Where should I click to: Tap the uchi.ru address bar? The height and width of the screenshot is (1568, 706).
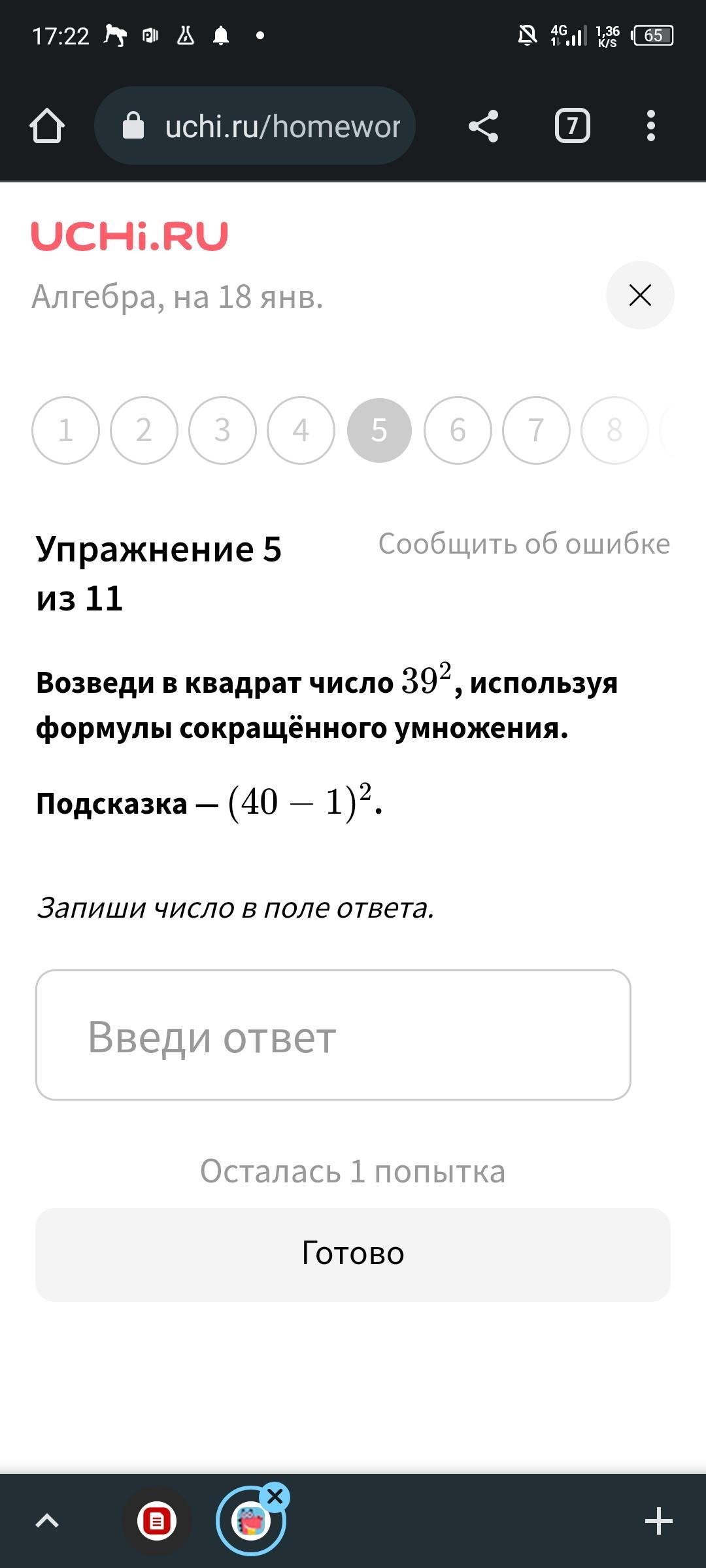(x=255, y=125)
